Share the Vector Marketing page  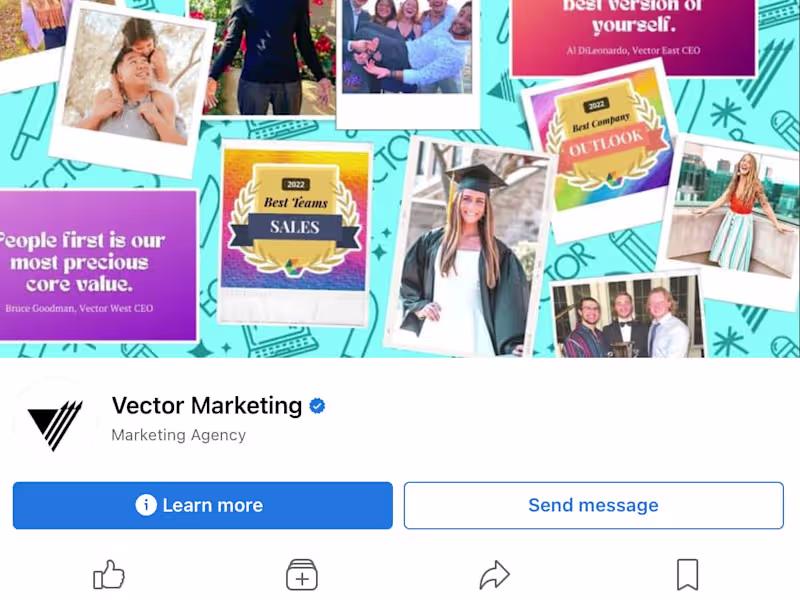click(494, 575)
